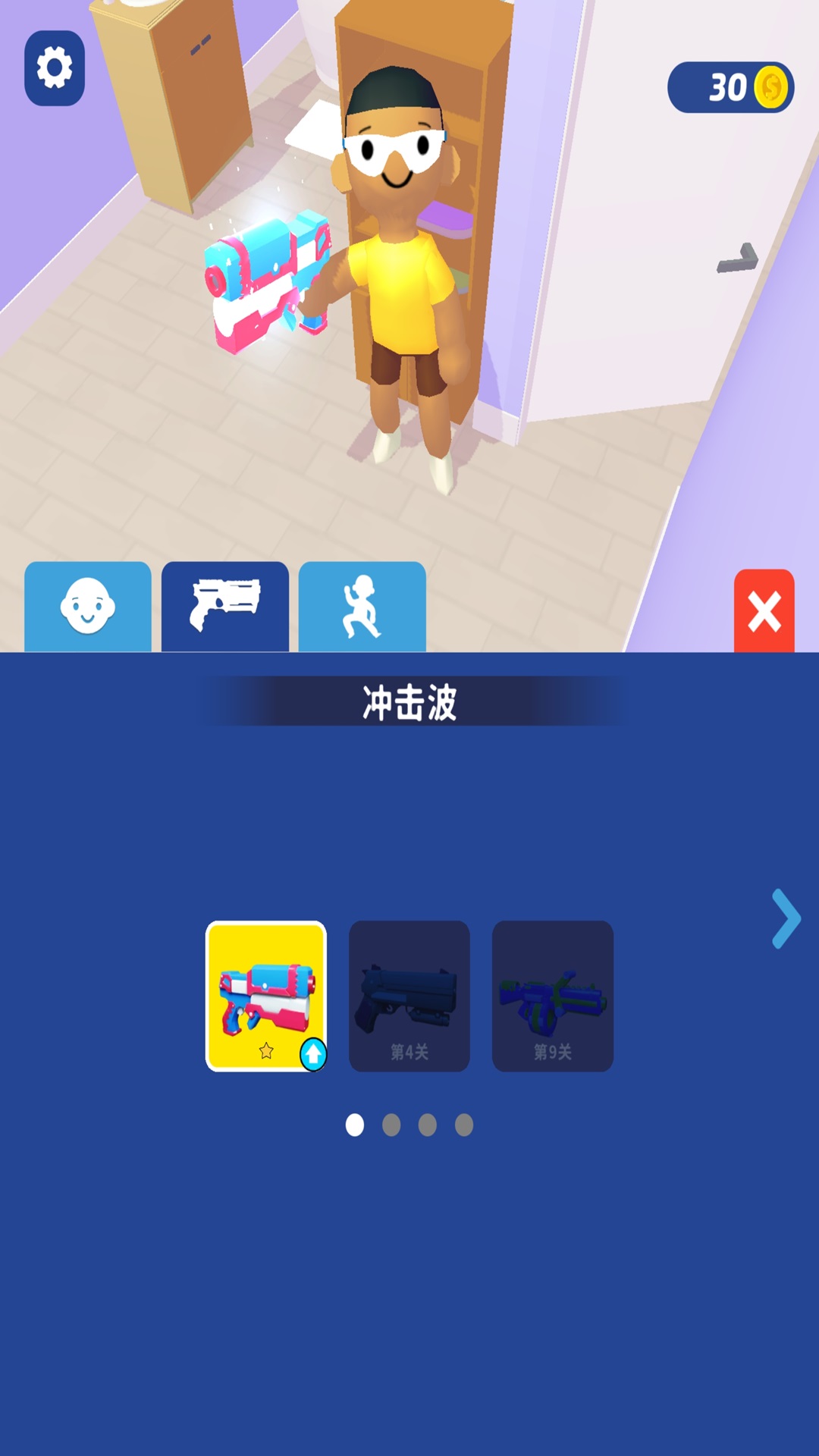Switch to the character face tab
The height and width of the screenshot is (1456, 819).
tap(88, 607)
